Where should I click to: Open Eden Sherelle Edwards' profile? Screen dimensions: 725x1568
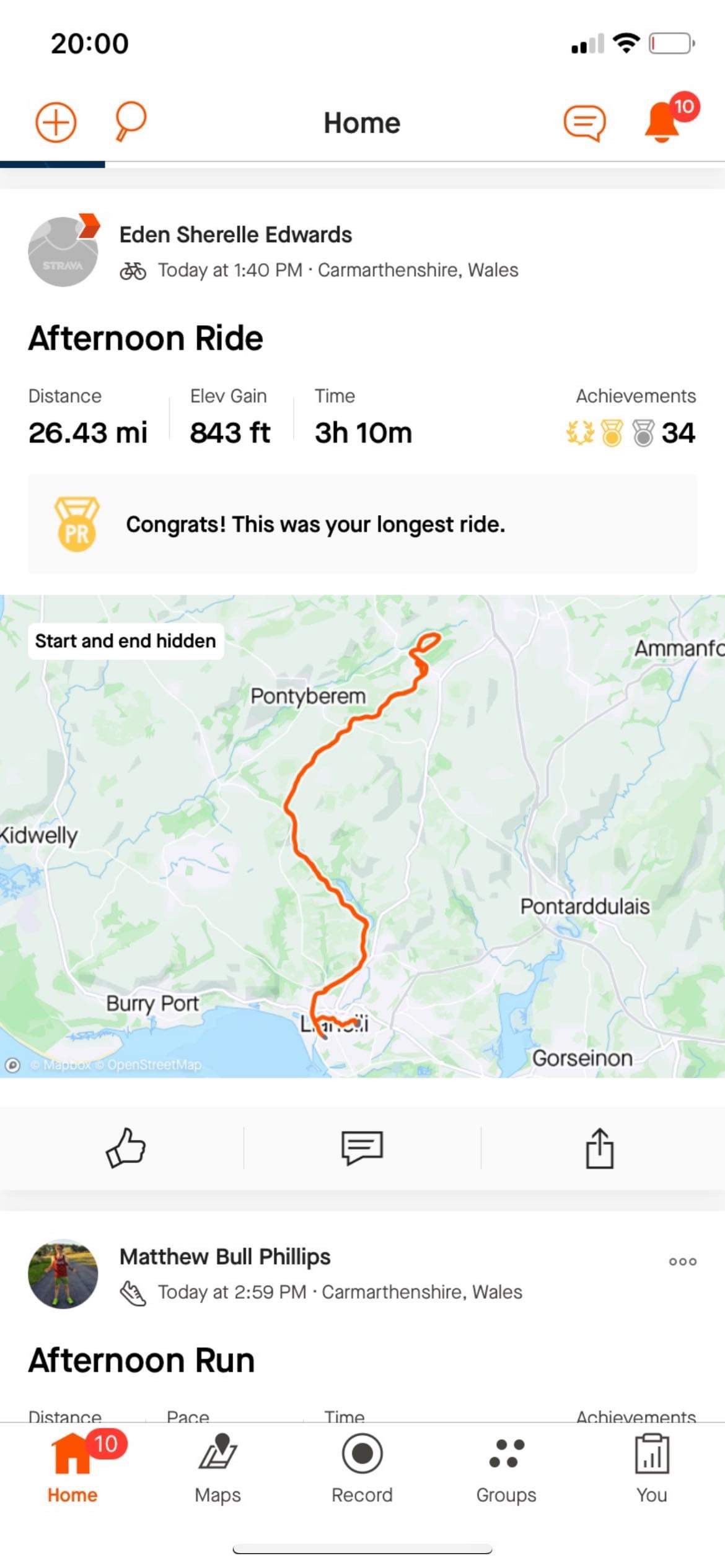[235, 235]
